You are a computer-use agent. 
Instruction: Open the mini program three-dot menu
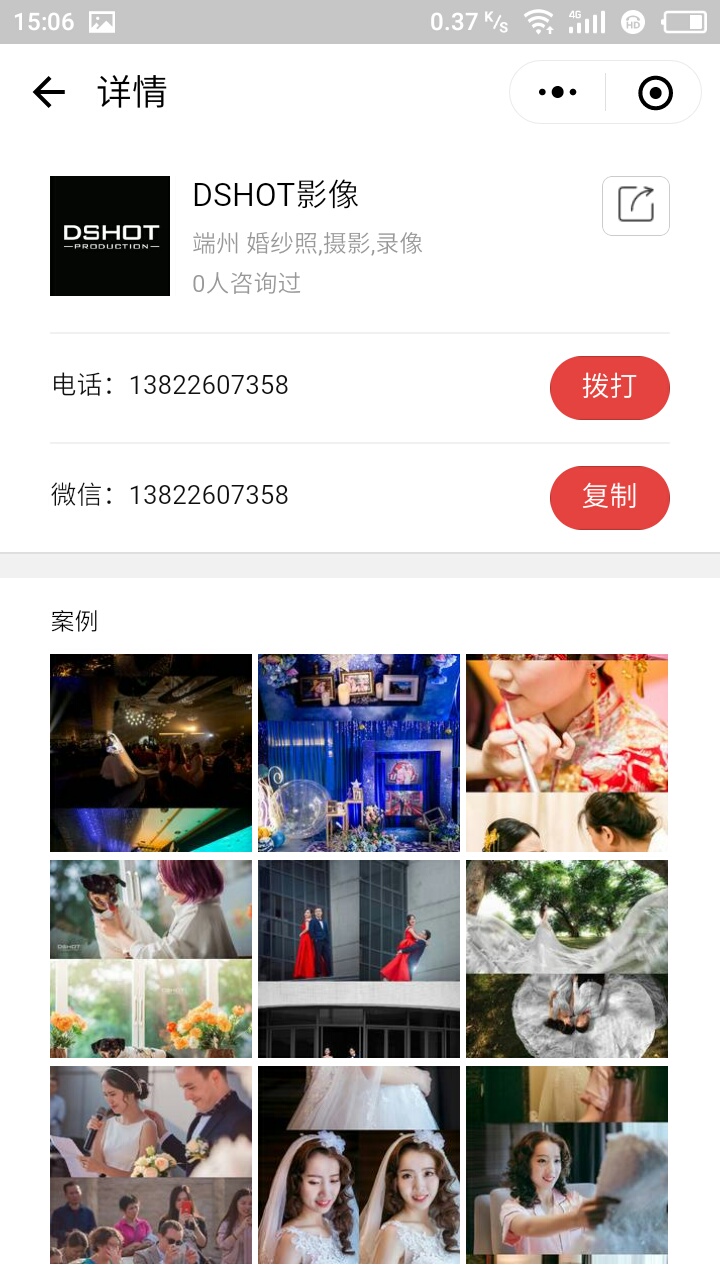click(x=557, y=93)
